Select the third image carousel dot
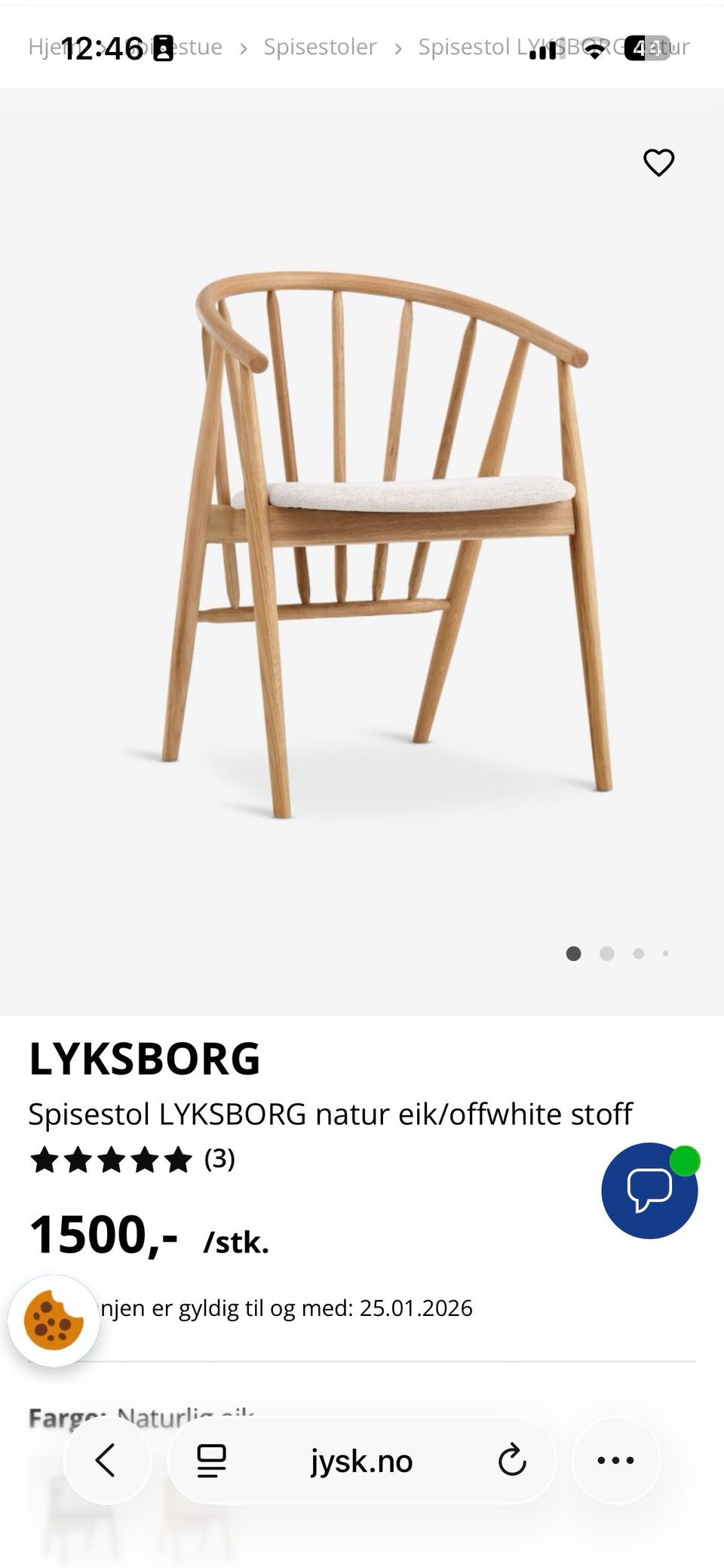724x1568 pixels. point(637,954)
